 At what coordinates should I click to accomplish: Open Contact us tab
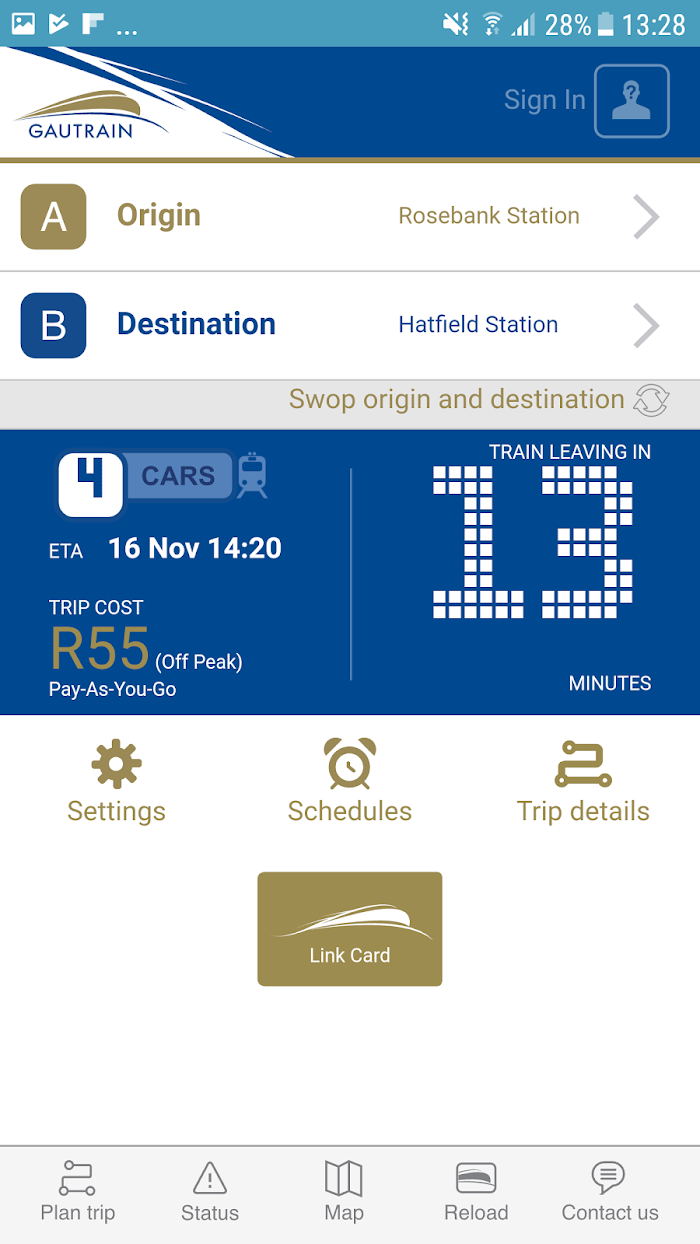610,1192
